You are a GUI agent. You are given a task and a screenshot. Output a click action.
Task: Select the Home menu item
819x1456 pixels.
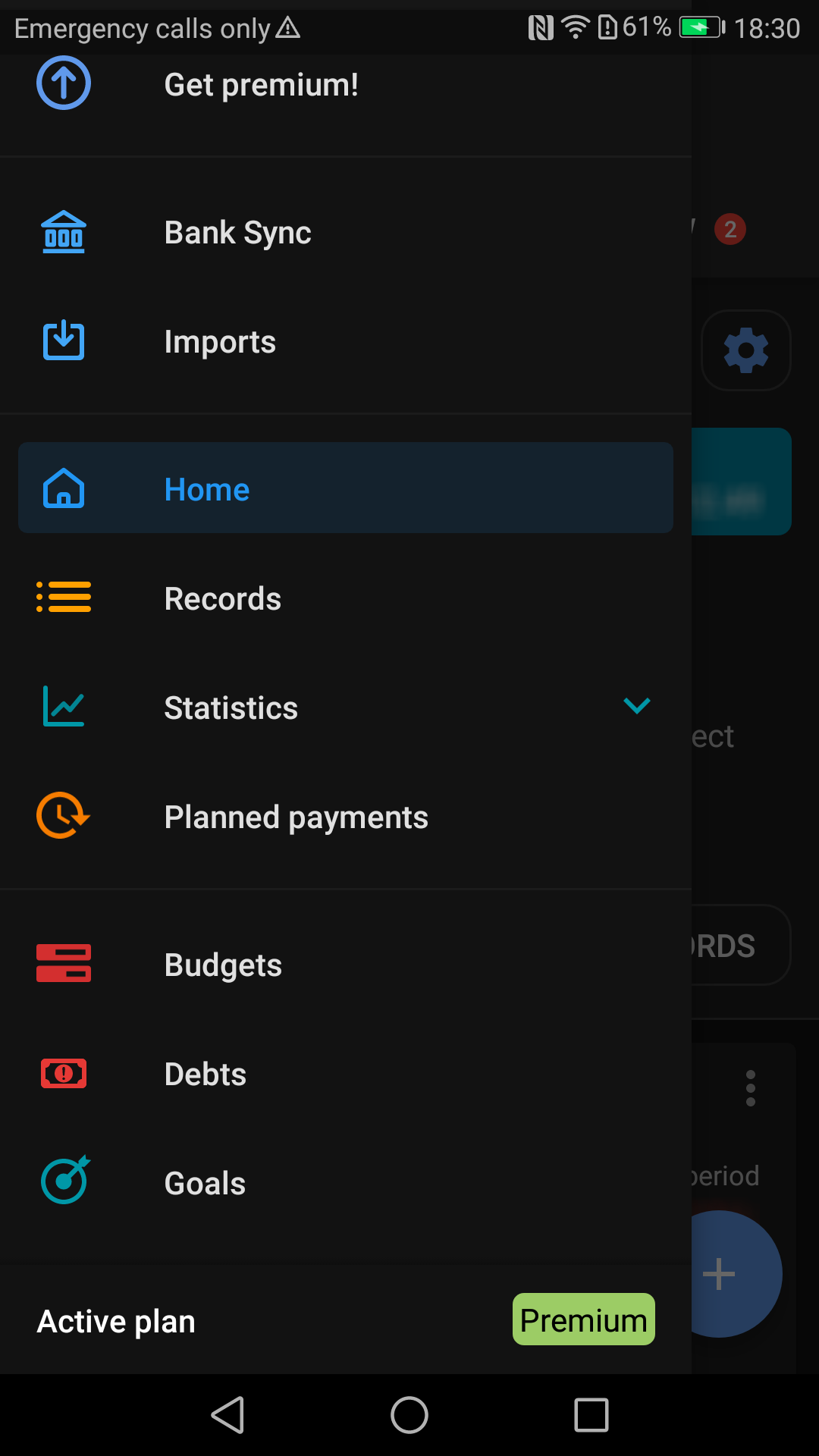point(346,488)
